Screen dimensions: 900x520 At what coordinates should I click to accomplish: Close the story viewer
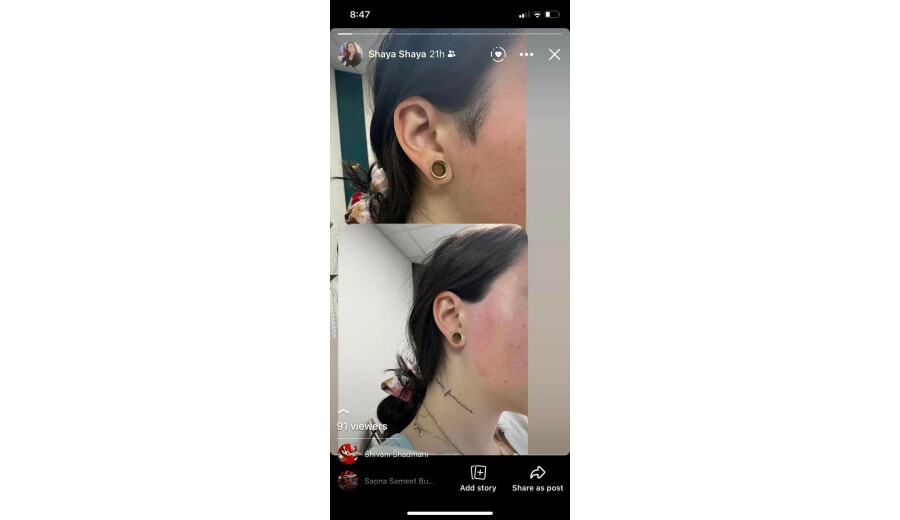tap(554, 55)
